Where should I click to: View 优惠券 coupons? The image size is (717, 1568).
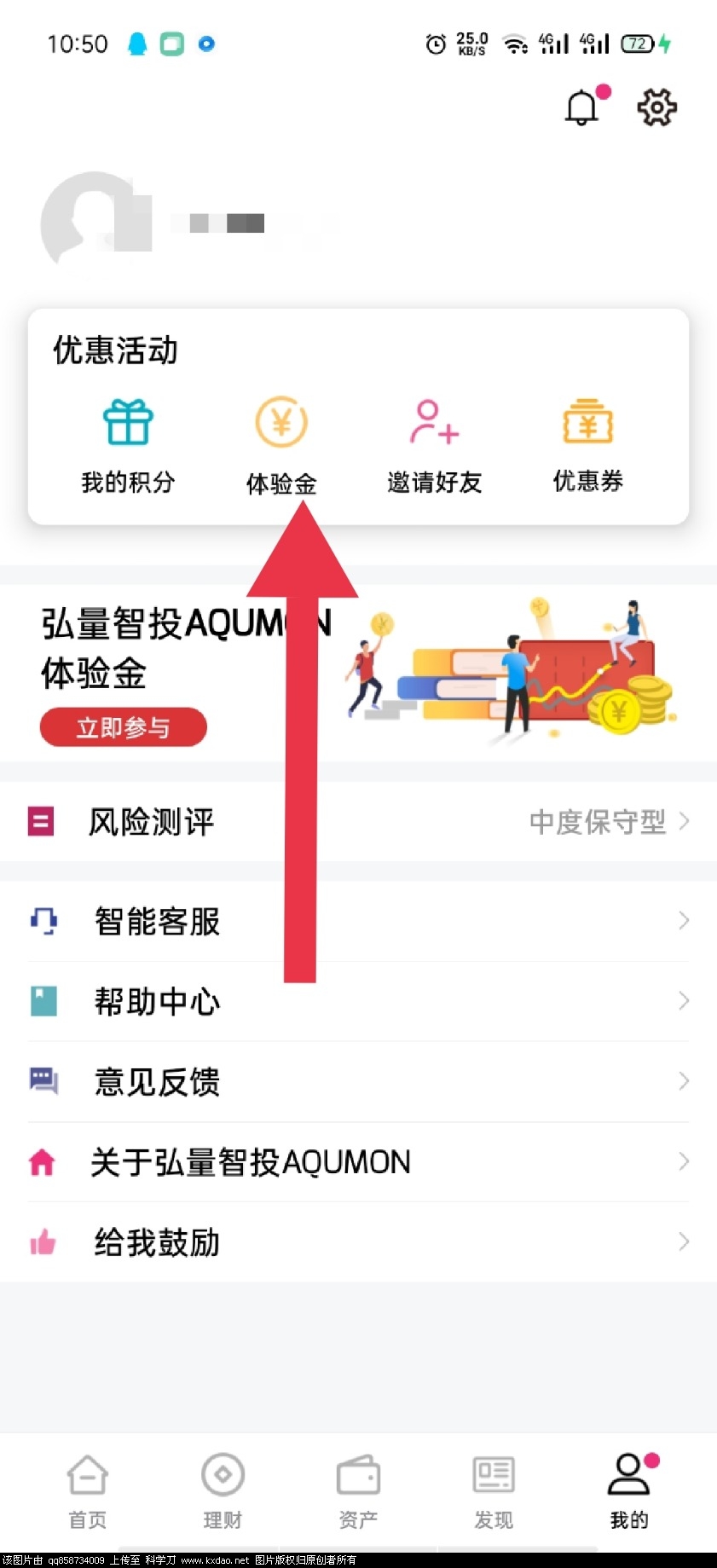tap(588, 445)
